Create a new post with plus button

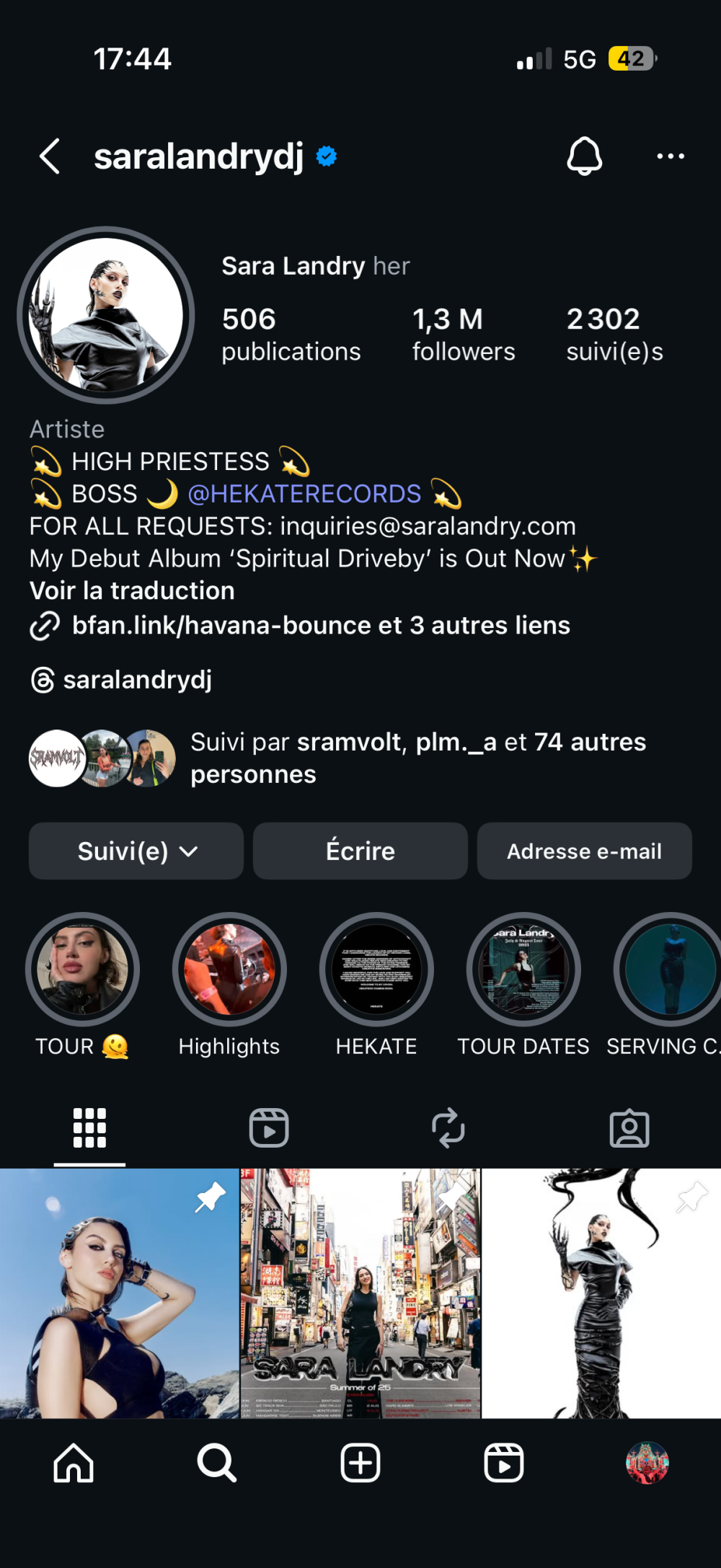[x=360, y=1463]
